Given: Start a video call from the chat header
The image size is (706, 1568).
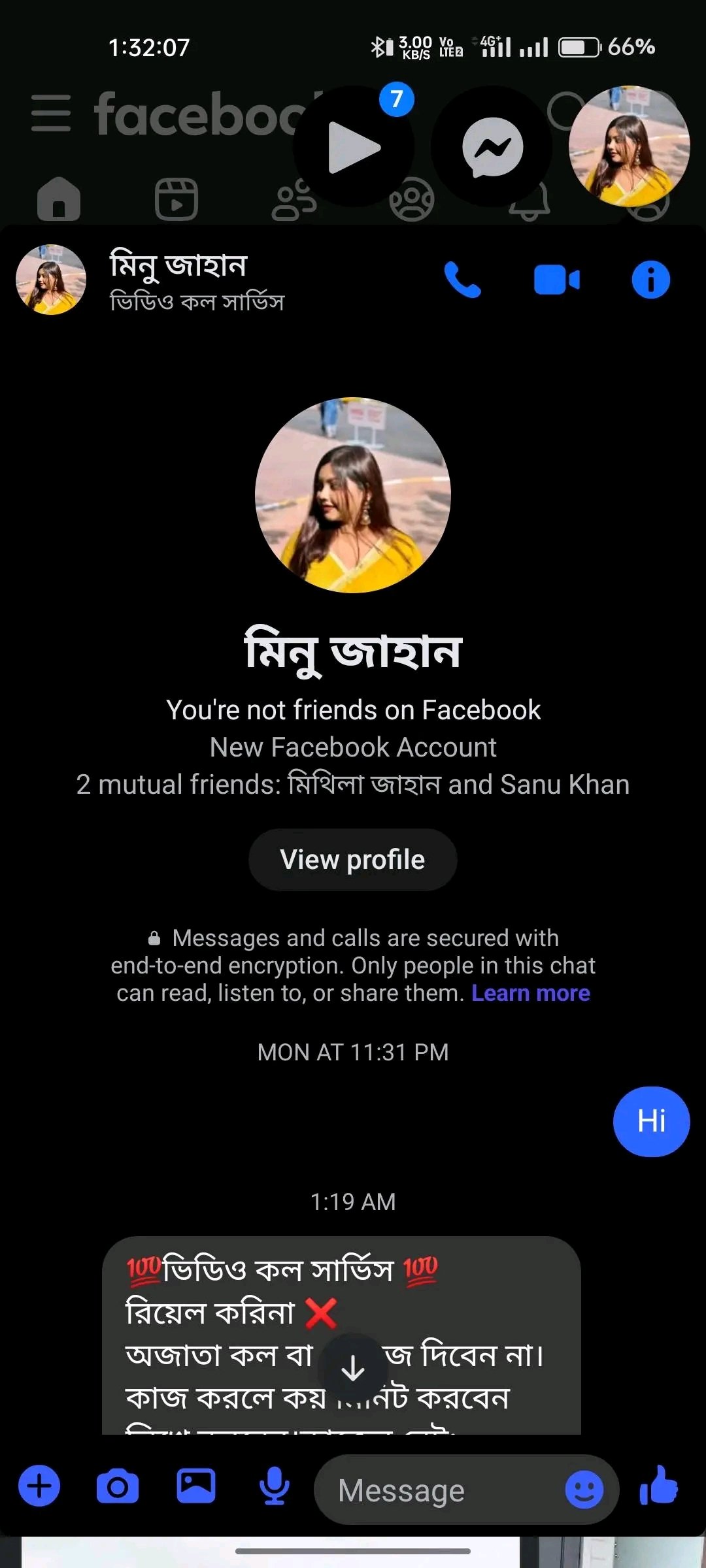Looking at the screenshot, I should [x=558, y=278].
